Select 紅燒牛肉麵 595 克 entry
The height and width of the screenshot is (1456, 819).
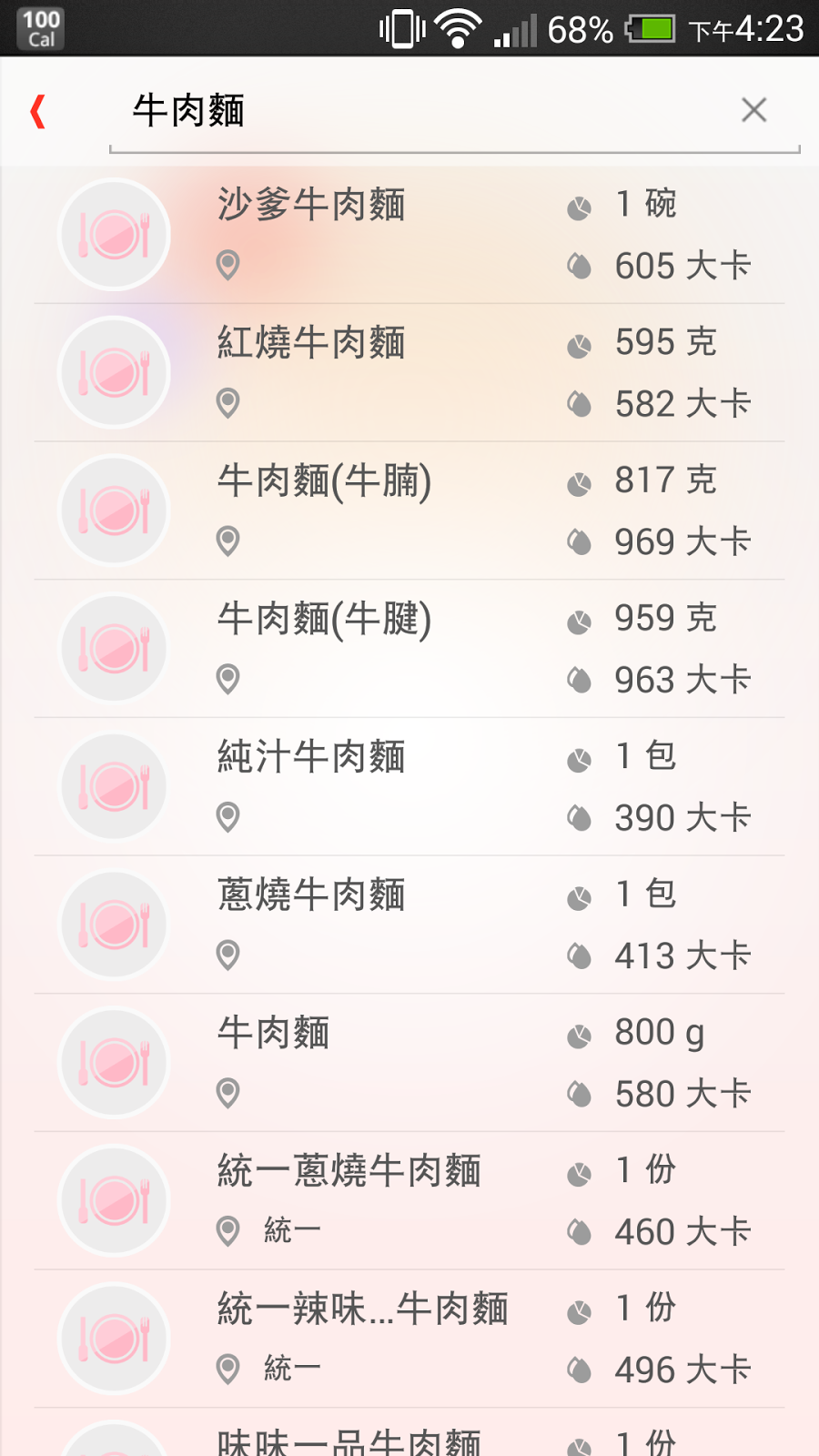tap(409, 373)
